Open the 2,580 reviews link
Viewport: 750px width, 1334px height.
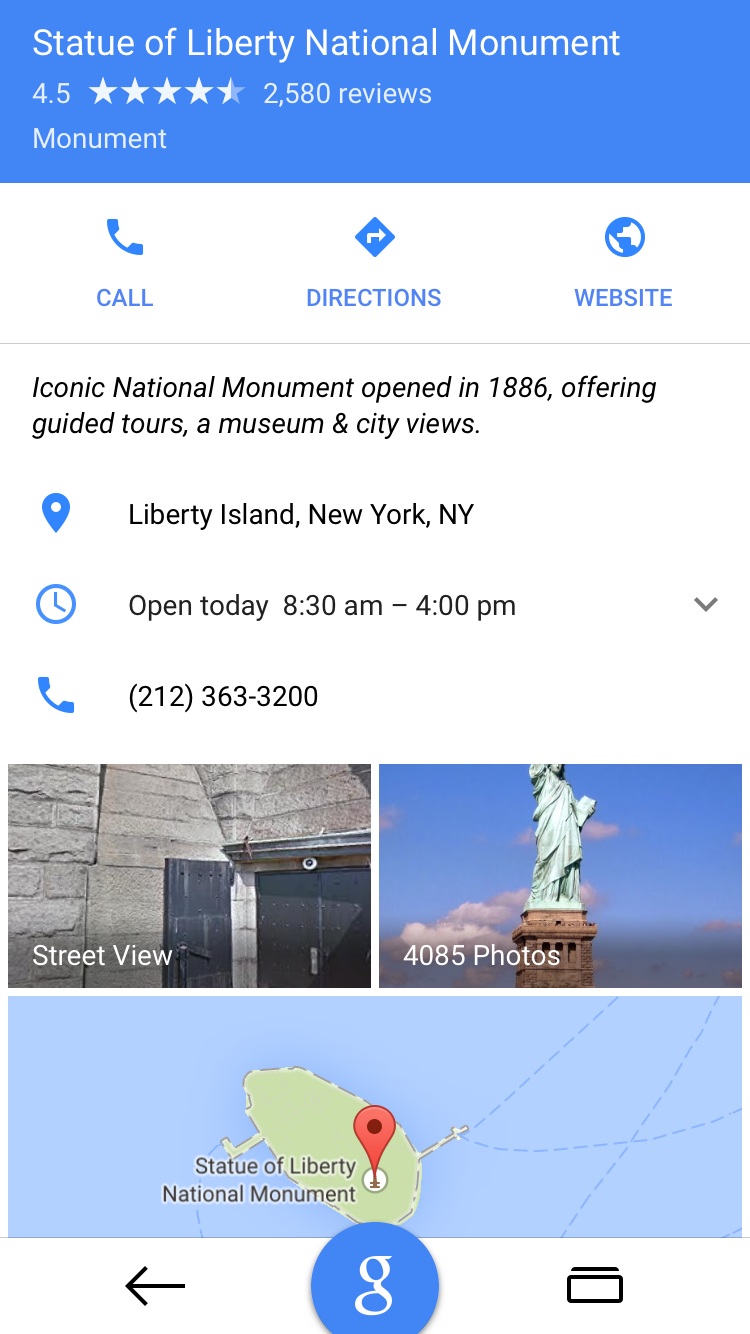346,93
